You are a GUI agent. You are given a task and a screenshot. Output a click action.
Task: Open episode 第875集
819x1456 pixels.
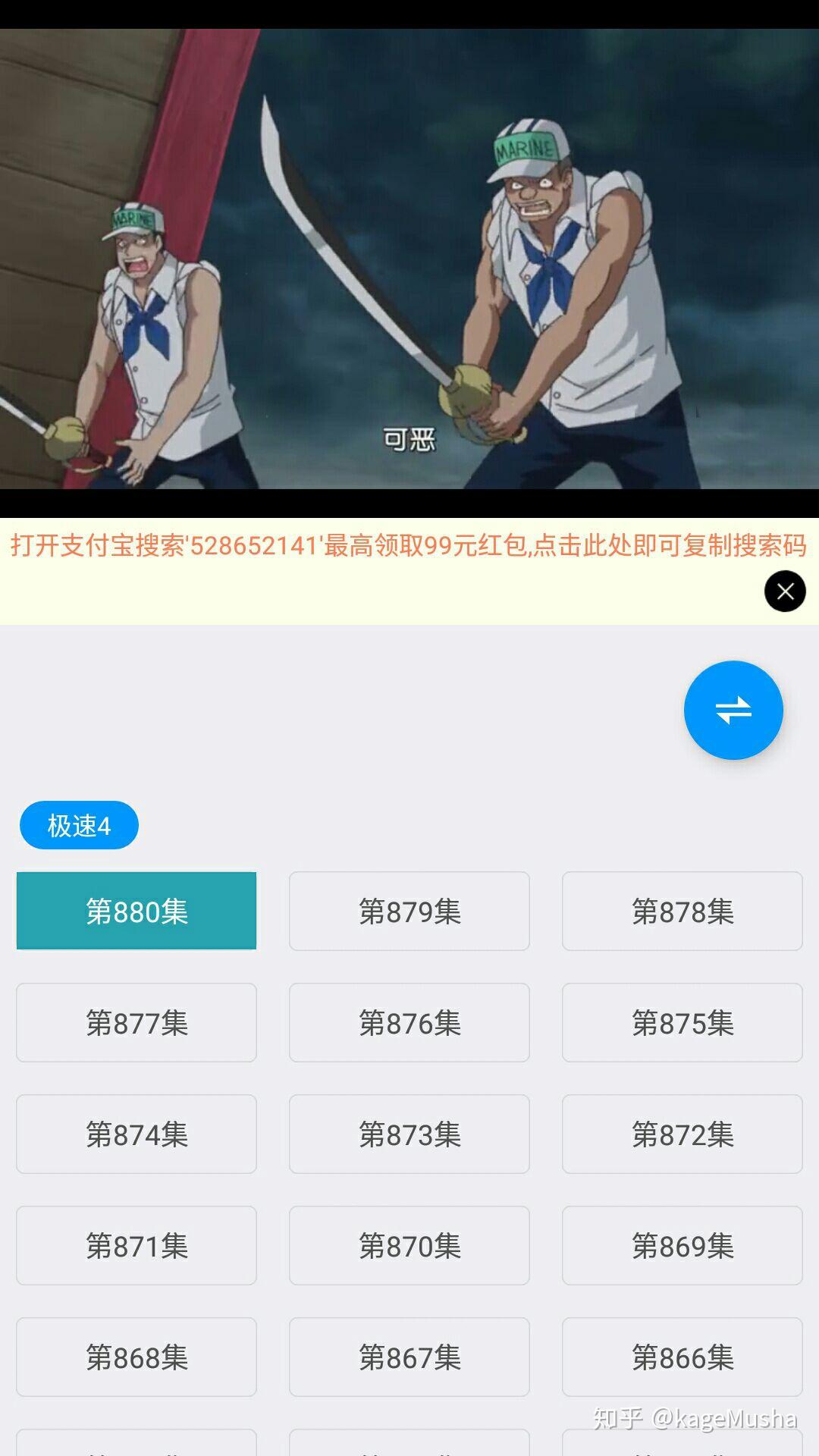682,1022
